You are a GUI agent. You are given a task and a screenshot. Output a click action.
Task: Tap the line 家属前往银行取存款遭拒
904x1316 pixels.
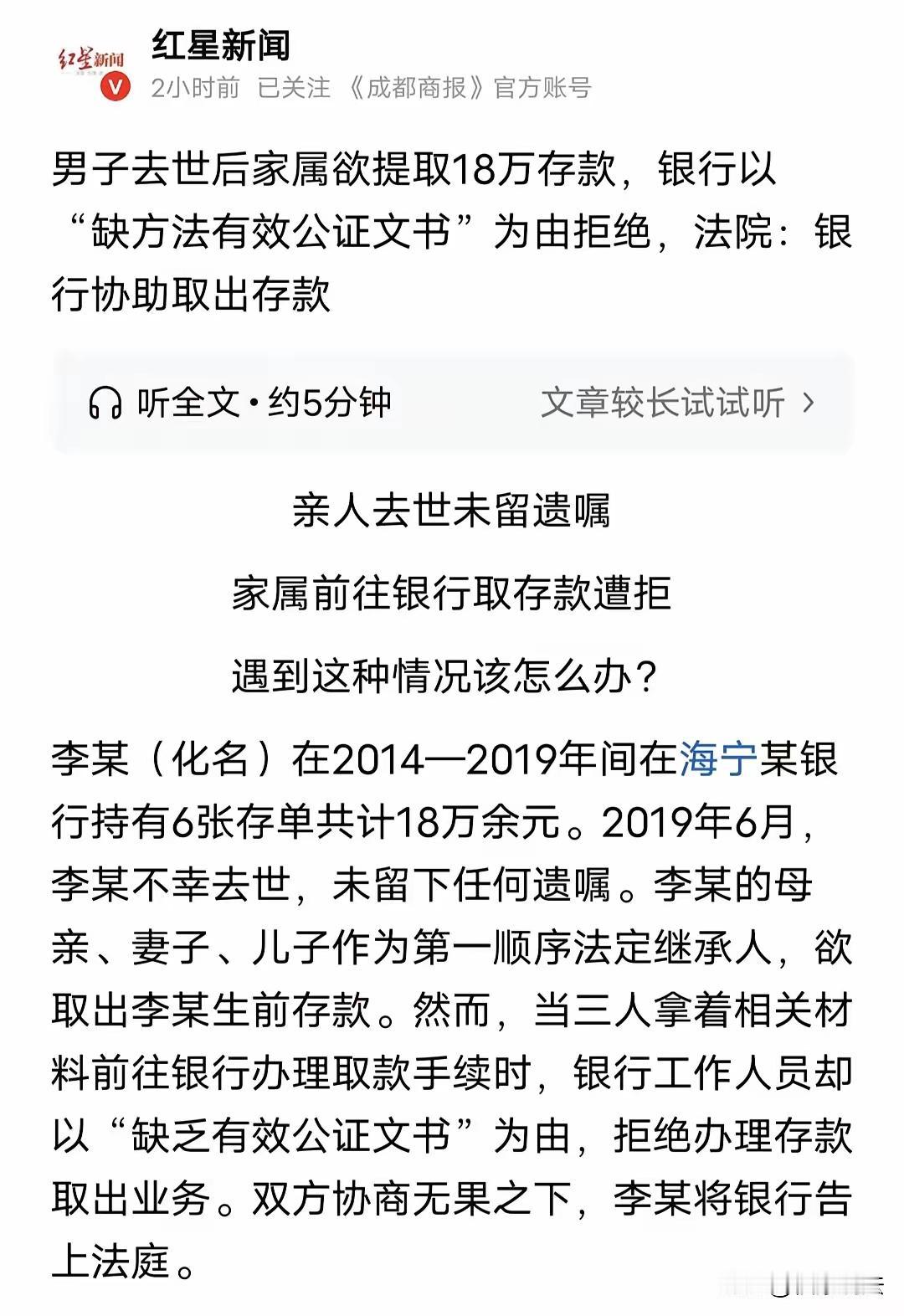tap(452, 597)
